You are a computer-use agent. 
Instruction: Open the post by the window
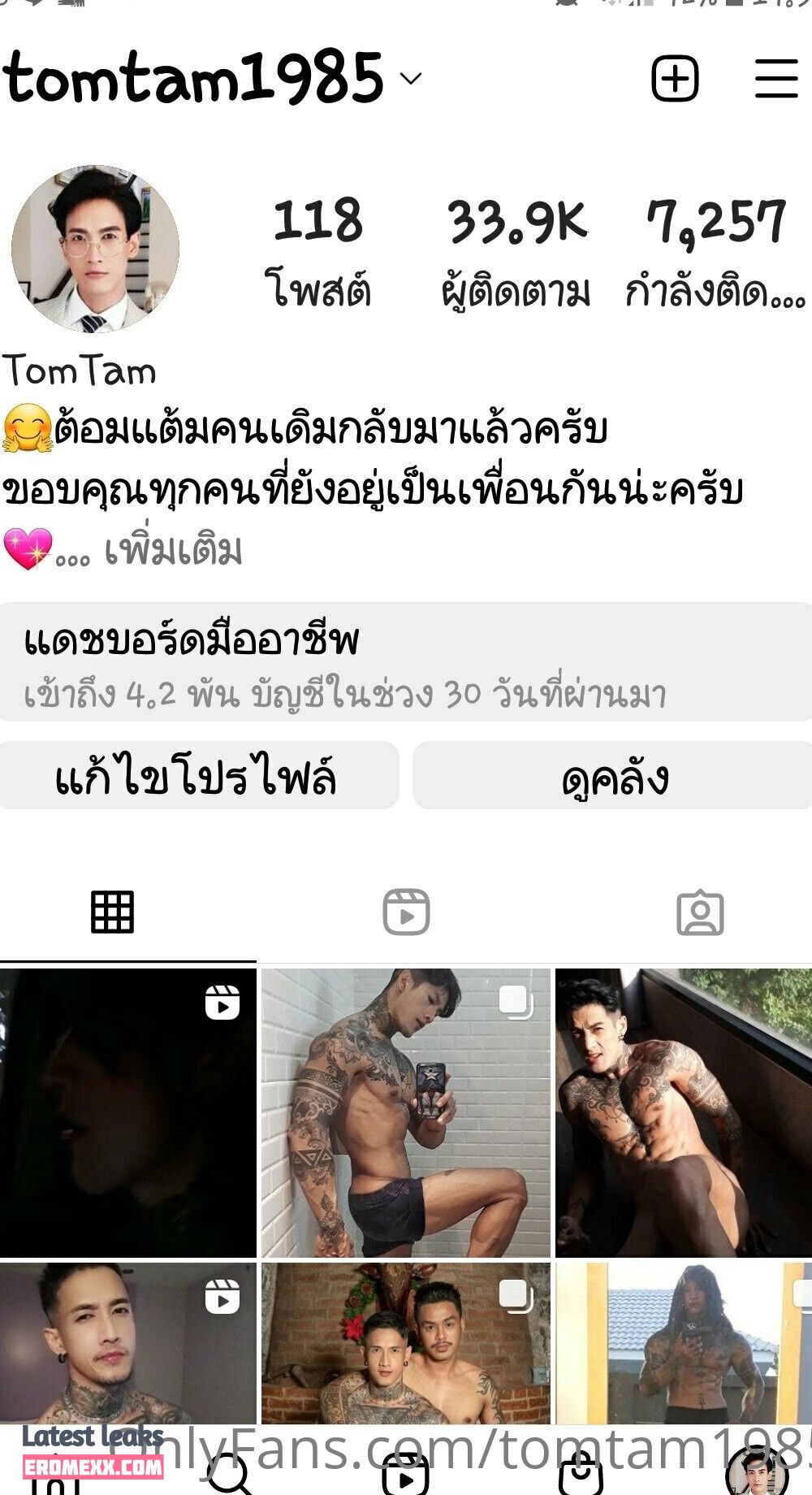click(684, 1113)
